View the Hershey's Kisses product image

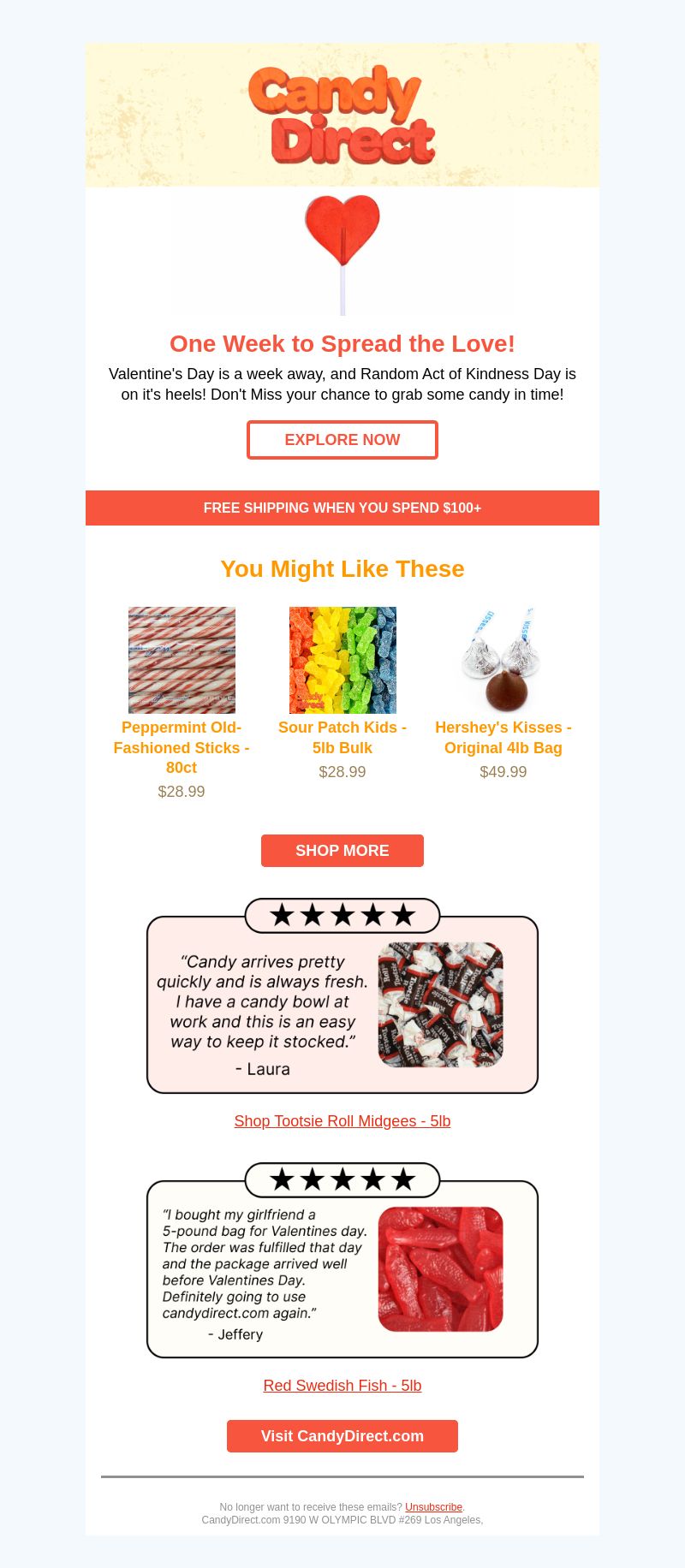point(503,660)
